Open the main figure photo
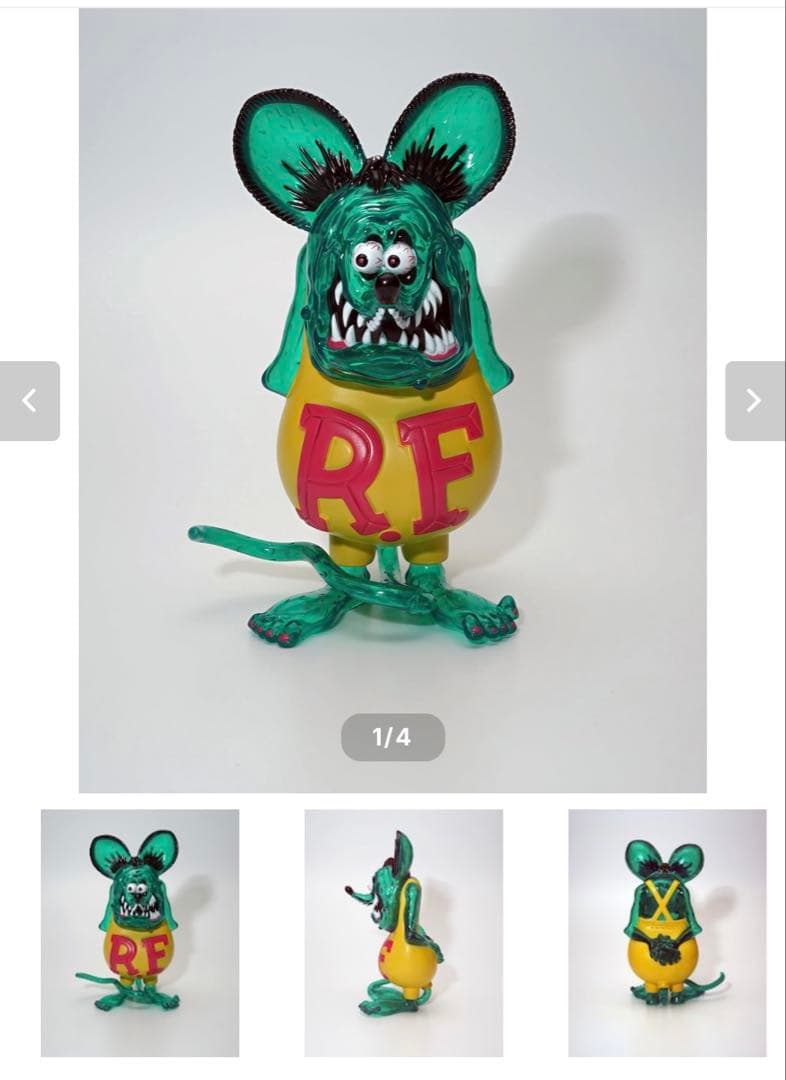The width and height of the screenshot is (786, 1080). (392, 400)
